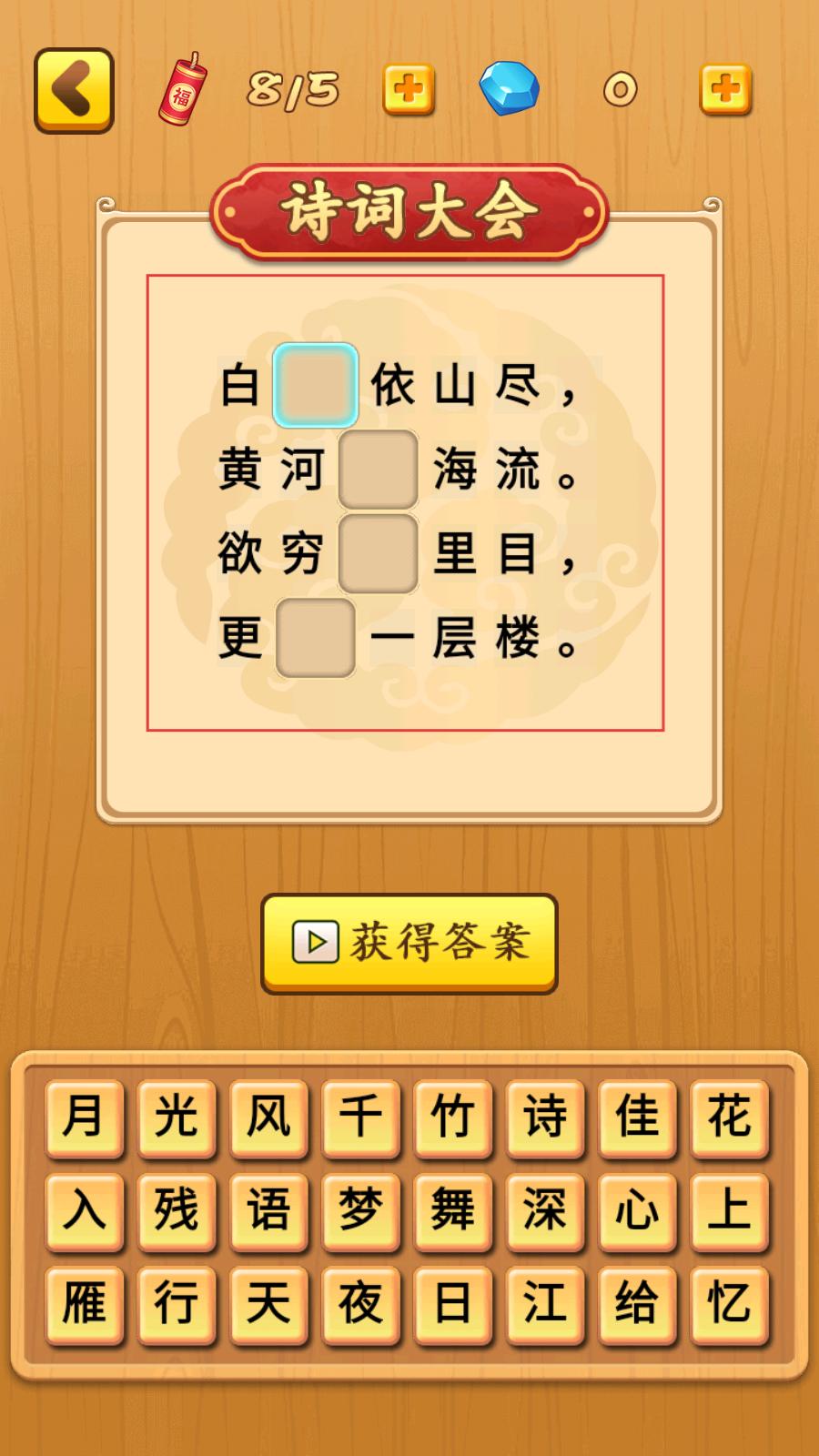This screenshot has width=819, height=1456.
Task: Select the 风 character tile
Action: [x=268, y=1117]
